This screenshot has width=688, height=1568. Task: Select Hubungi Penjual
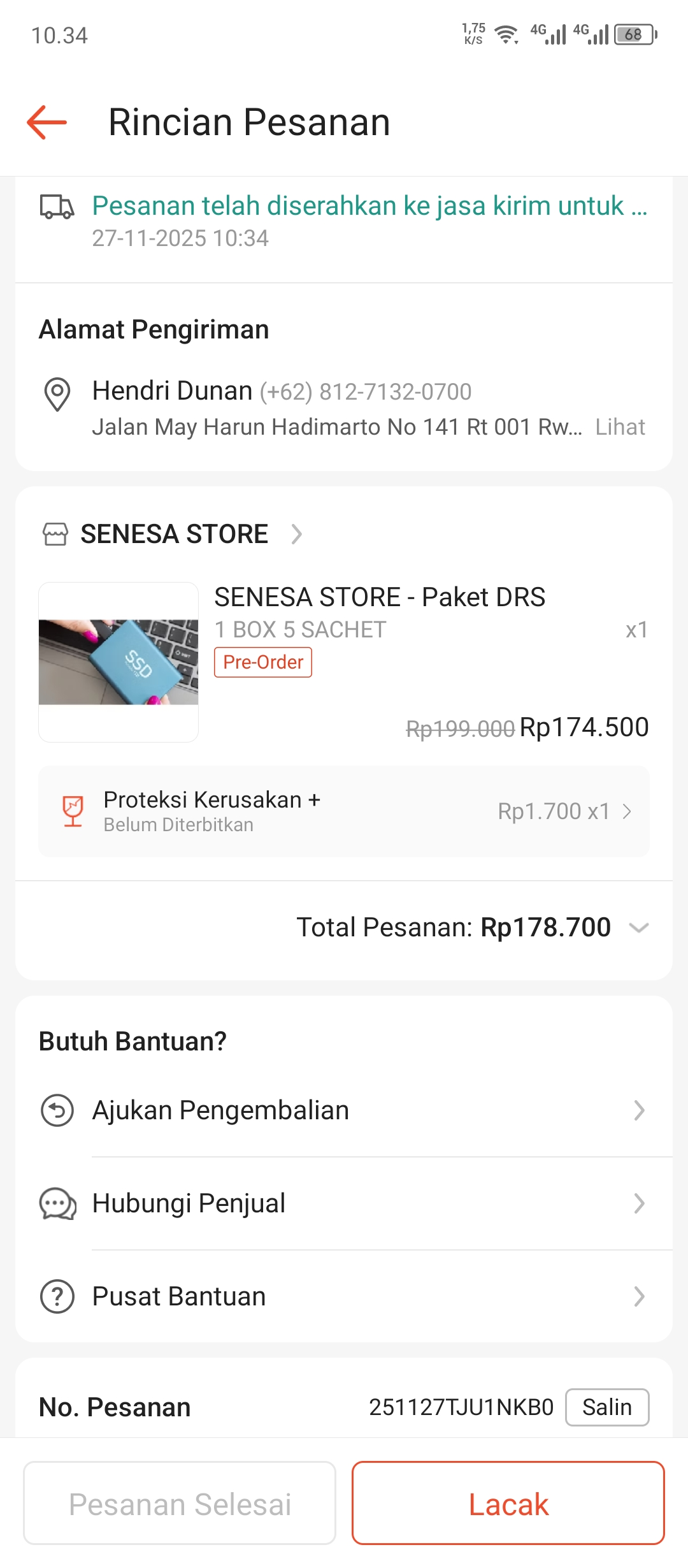click(x=344, y=1203)
